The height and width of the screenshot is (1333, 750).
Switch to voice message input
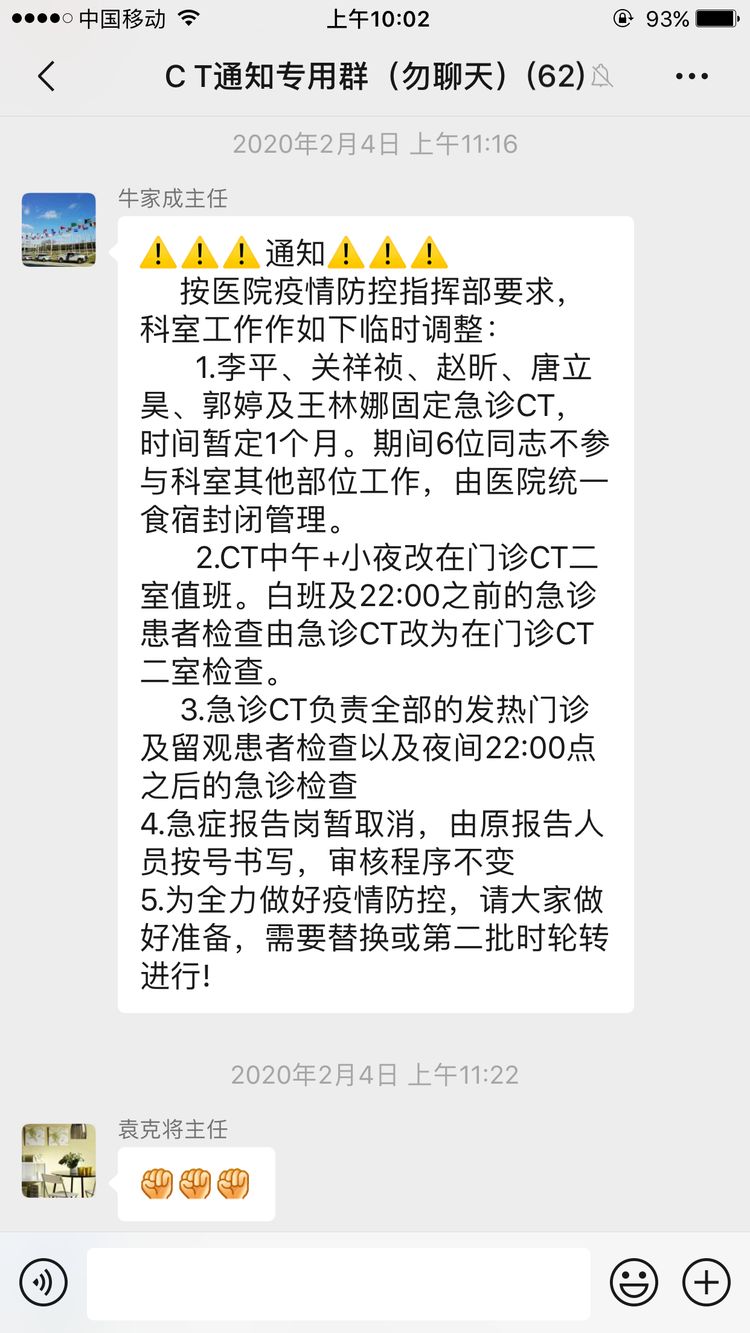(x=43, y=1283)
